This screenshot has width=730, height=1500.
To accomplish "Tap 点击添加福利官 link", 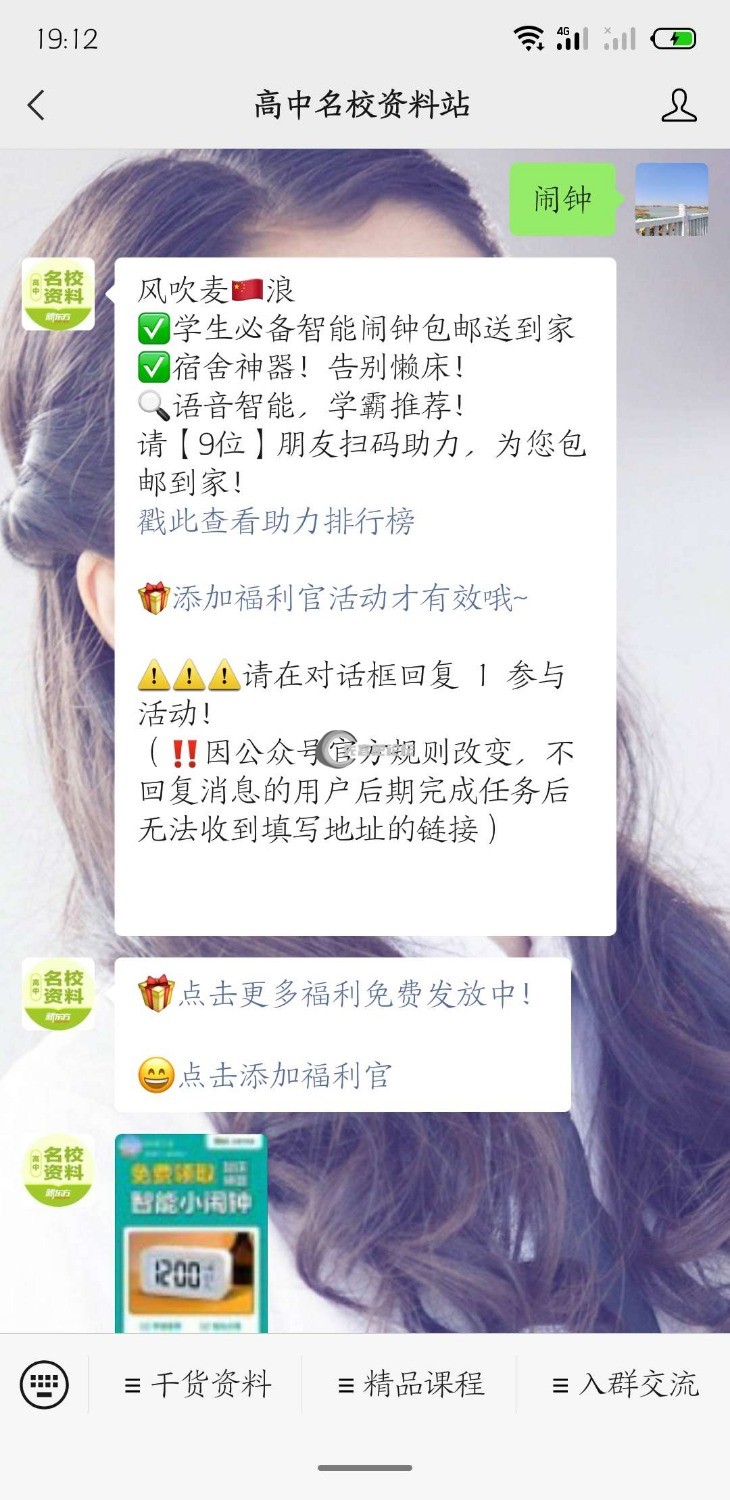I will click(284, 1075).
